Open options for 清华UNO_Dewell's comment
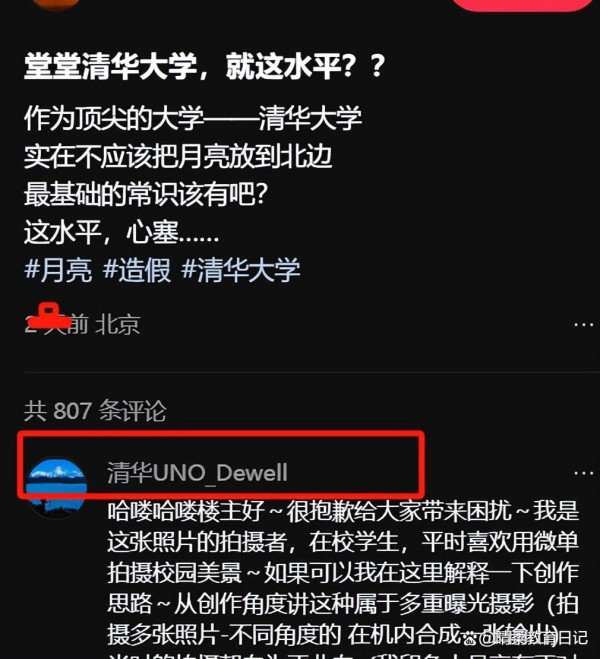 [583, 472]
